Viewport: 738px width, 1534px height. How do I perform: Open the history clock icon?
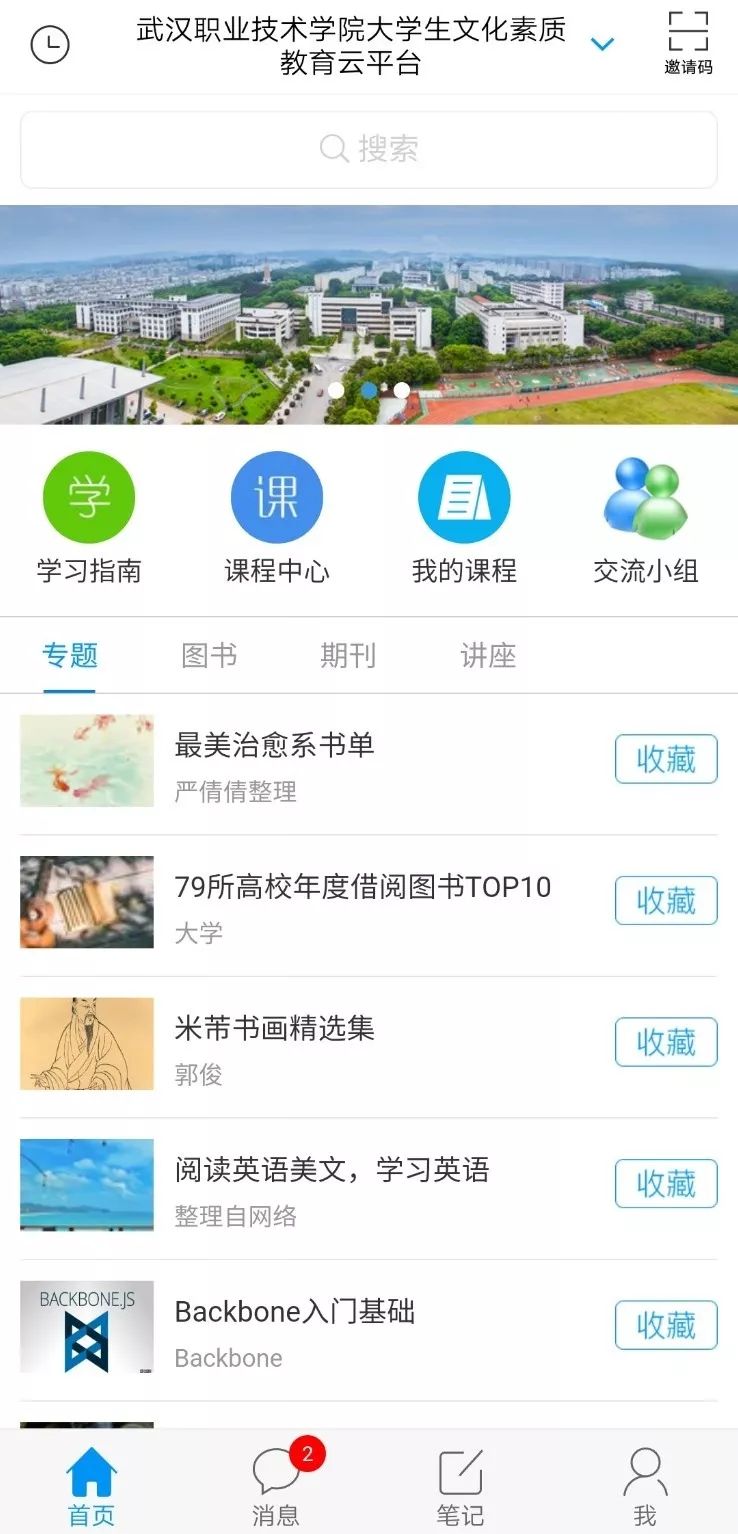50,45
